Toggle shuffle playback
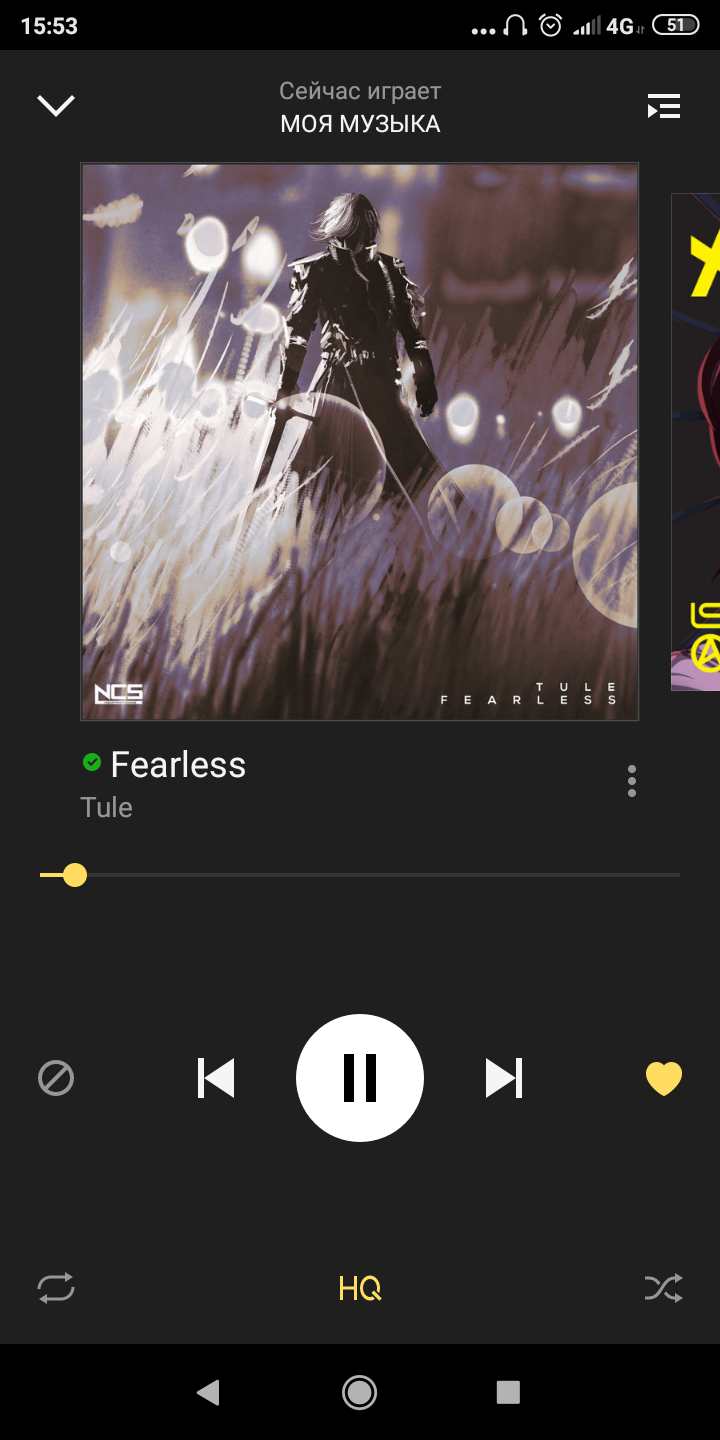Viewport: 720px width, 1440px height. point(664,1287)
